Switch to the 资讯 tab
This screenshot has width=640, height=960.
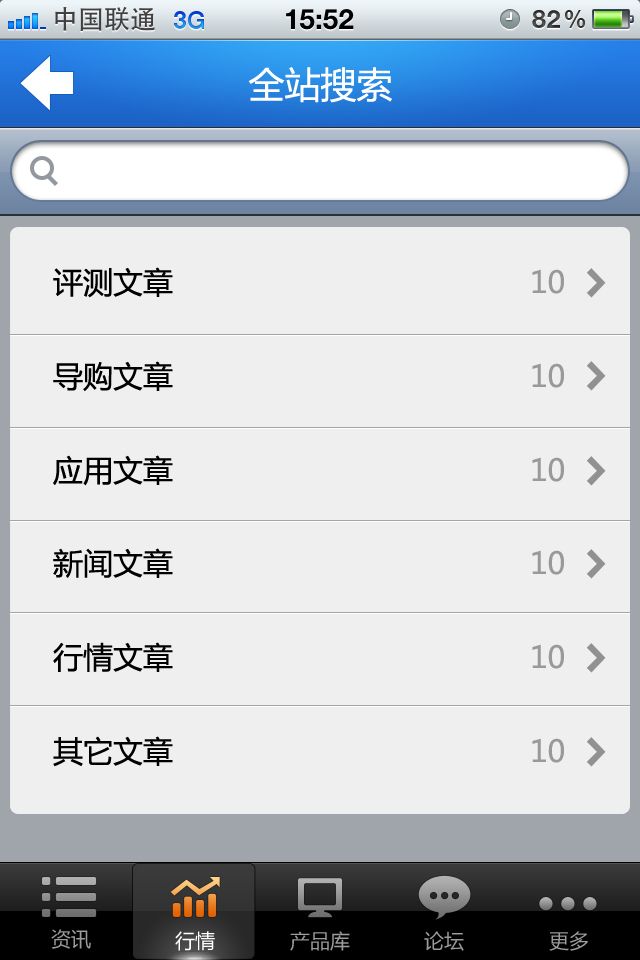point(70,912)
